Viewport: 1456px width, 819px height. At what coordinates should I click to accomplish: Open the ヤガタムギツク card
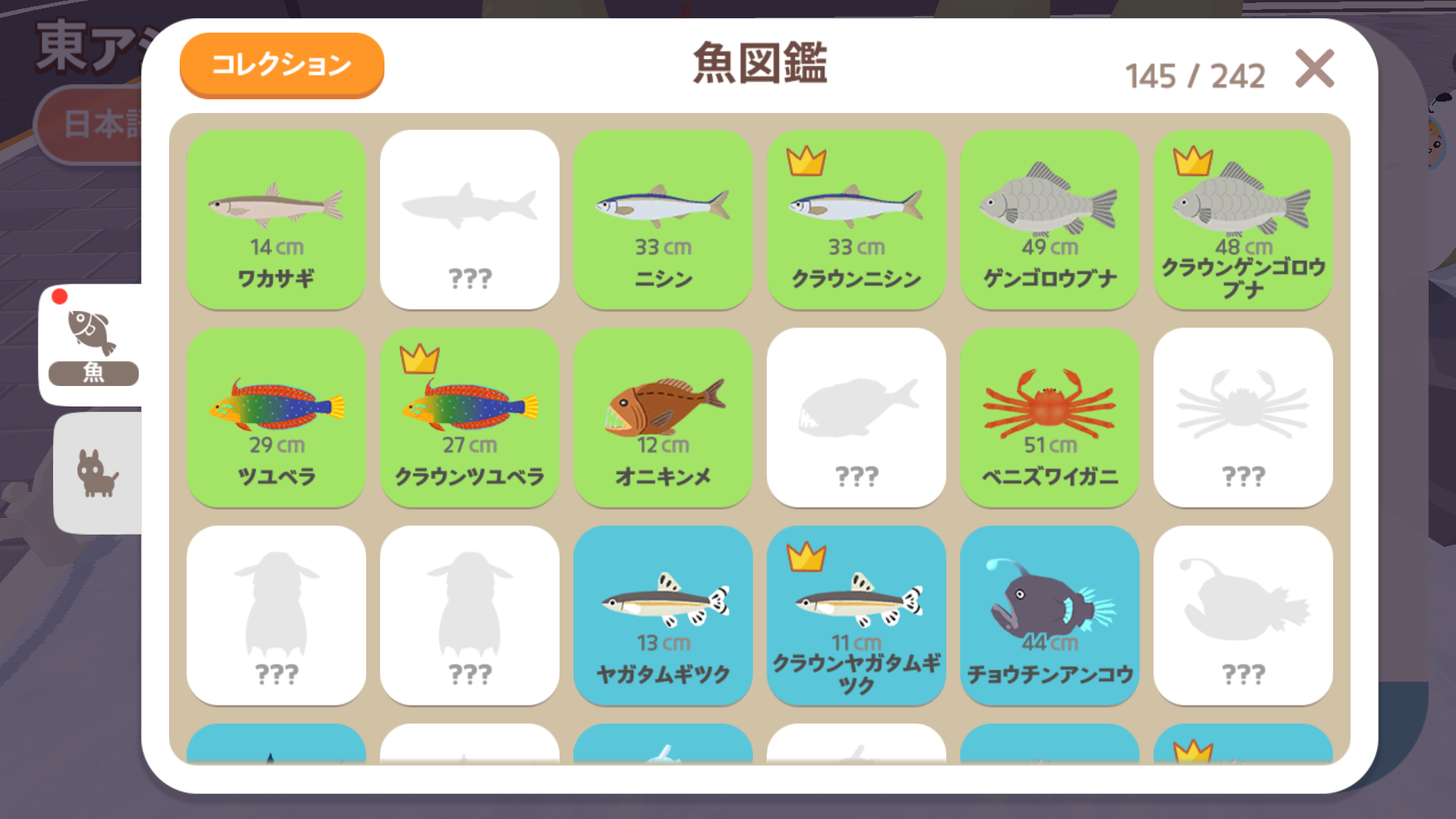[663, 616]
